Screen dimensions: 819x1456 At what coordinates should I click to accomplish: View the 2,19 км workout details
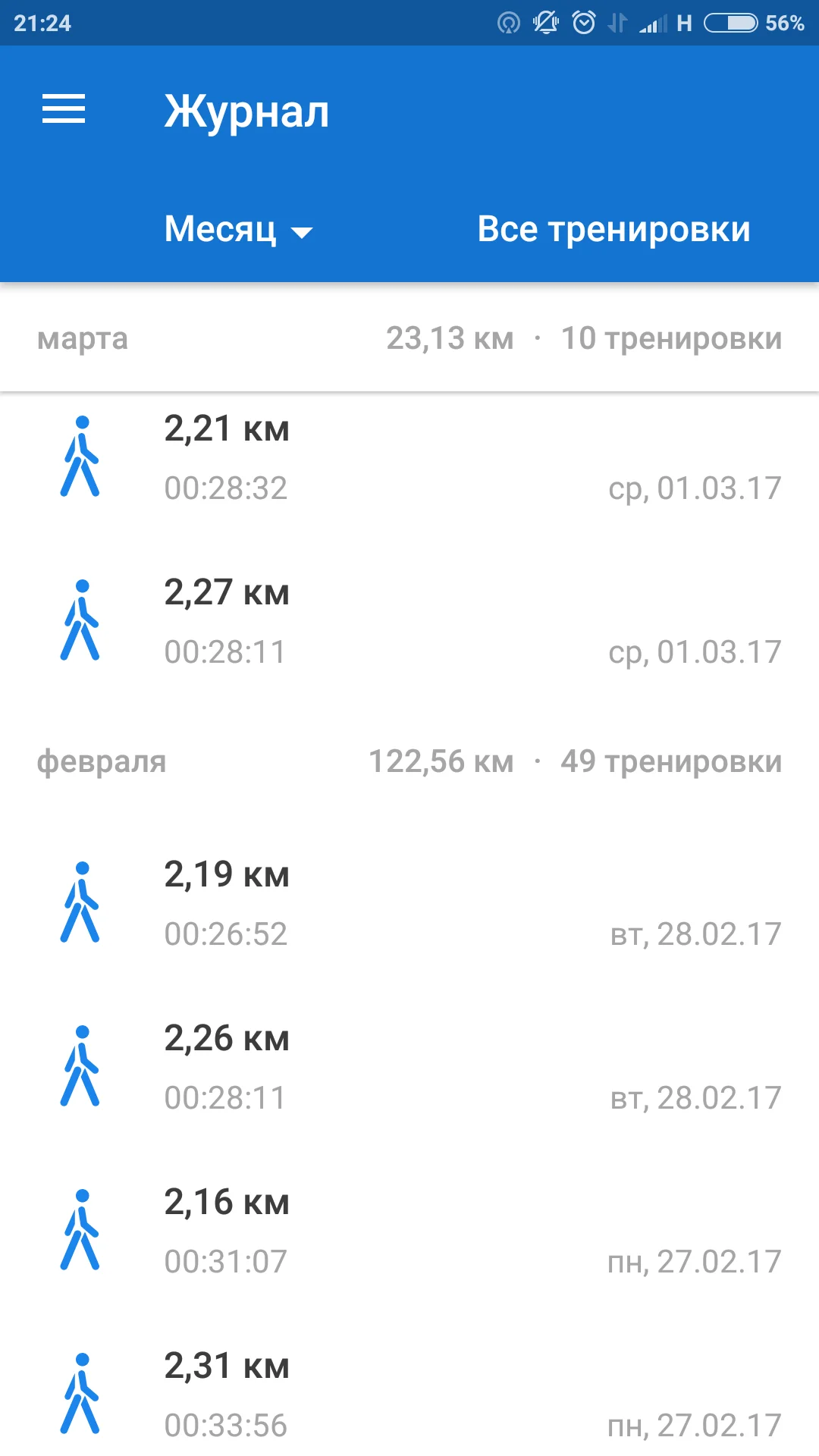[x=409, y=904]
